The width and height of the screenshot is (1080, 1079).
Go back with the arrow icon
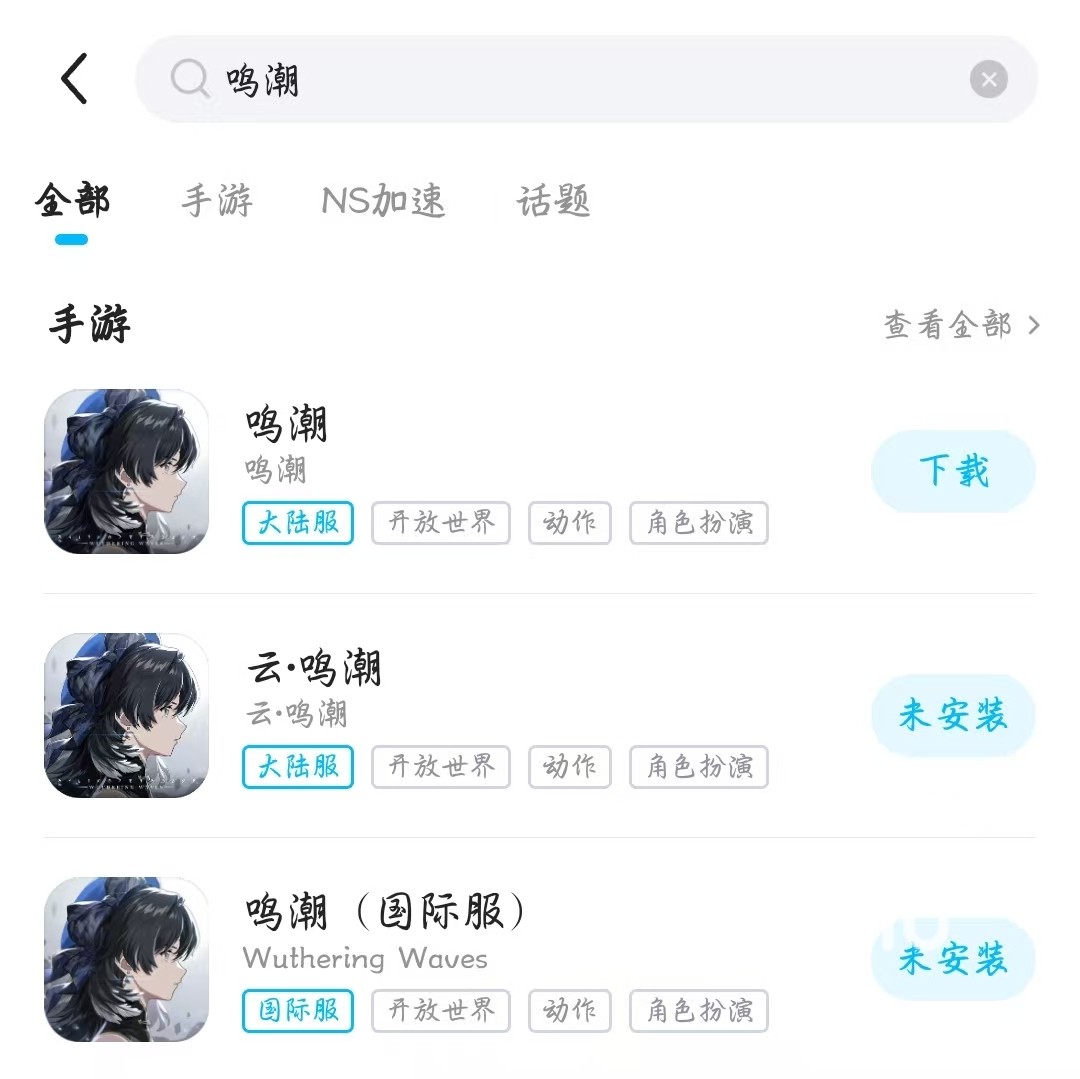tap(75, 79)
